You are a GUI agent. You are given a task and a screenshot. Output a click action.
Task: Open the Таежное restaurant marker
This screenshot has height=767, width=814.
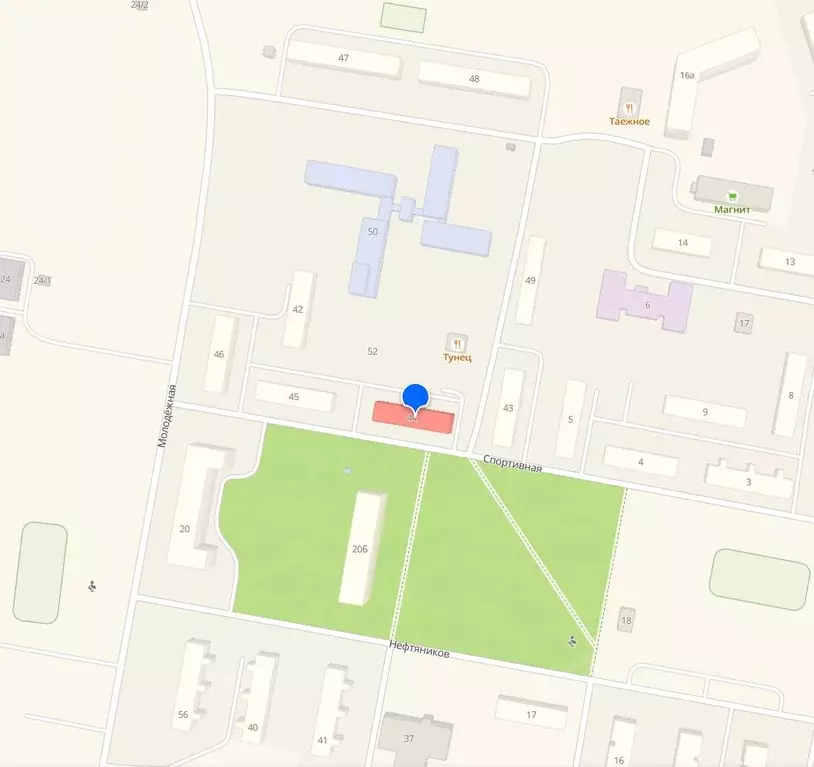click(x=629, y=106)
